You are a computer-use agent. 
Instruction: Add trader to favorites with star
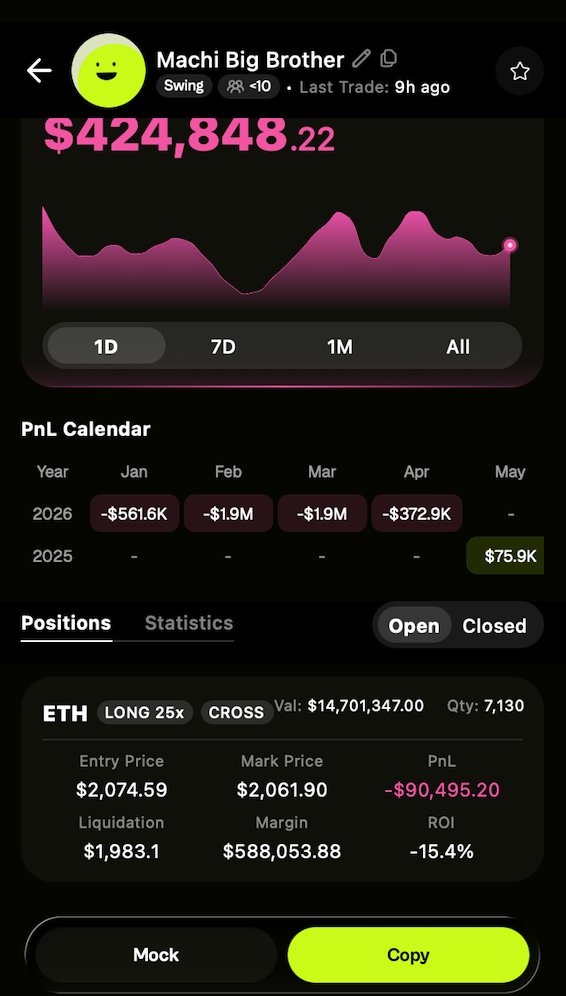tap(520, 71)
